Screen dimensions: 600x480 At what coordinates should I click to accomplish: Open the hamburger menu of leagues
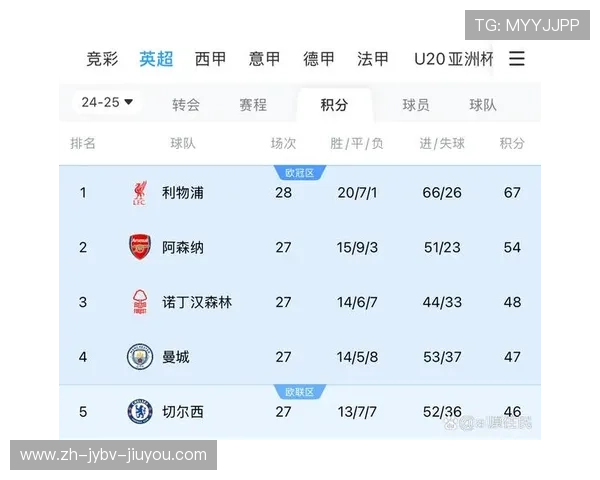pyautogui.click(x=516, y=59)
